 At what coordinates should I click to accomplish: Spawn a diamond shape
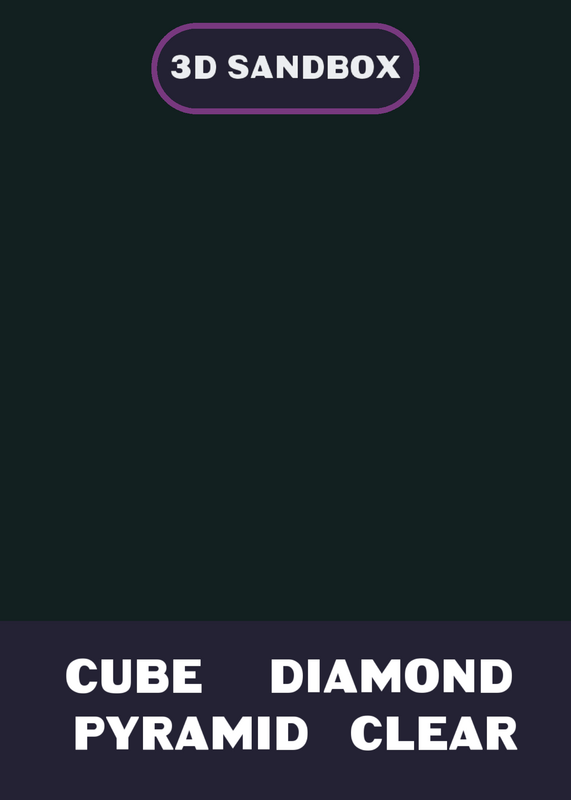[x=391, y=676]
